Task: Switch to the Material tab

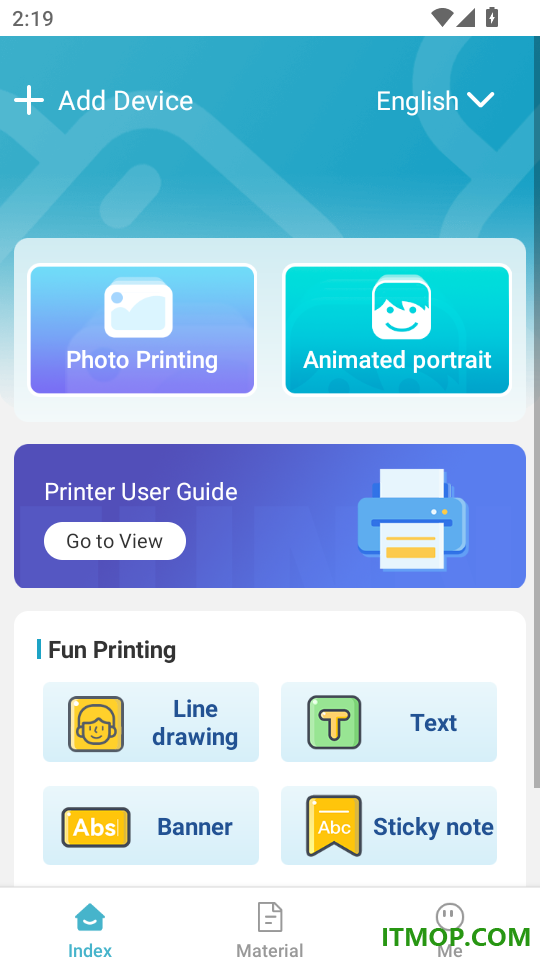Action: (270, 929)
